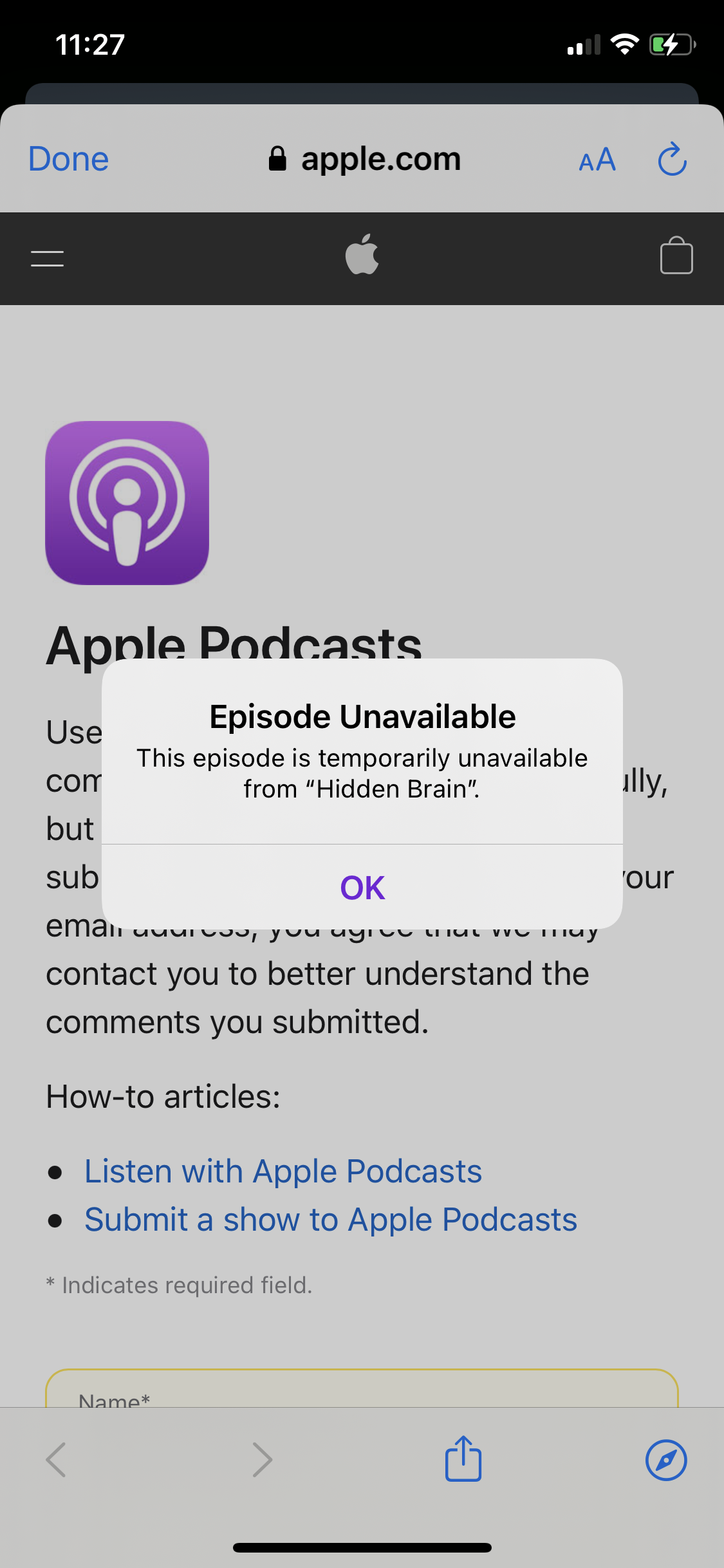Go to the Apple homepage via logo
The width and height of the screenshot is (724, 1568).
pyautogui.click(x=362, y=255)
